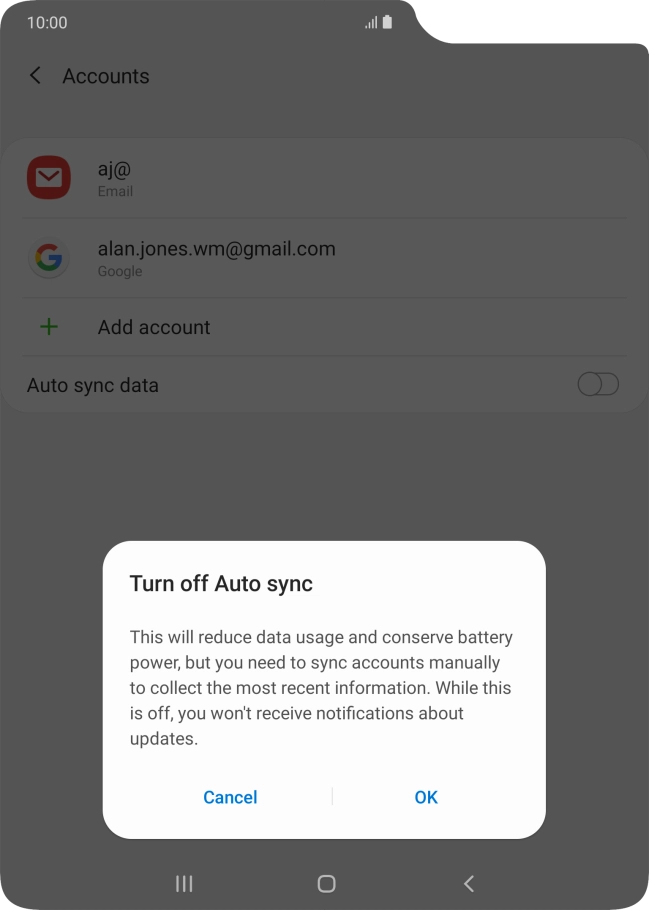Image resolution: width=649 pixels, height=910 pixels.
Task: Add a new account
Action: click(x=154, y=327)
